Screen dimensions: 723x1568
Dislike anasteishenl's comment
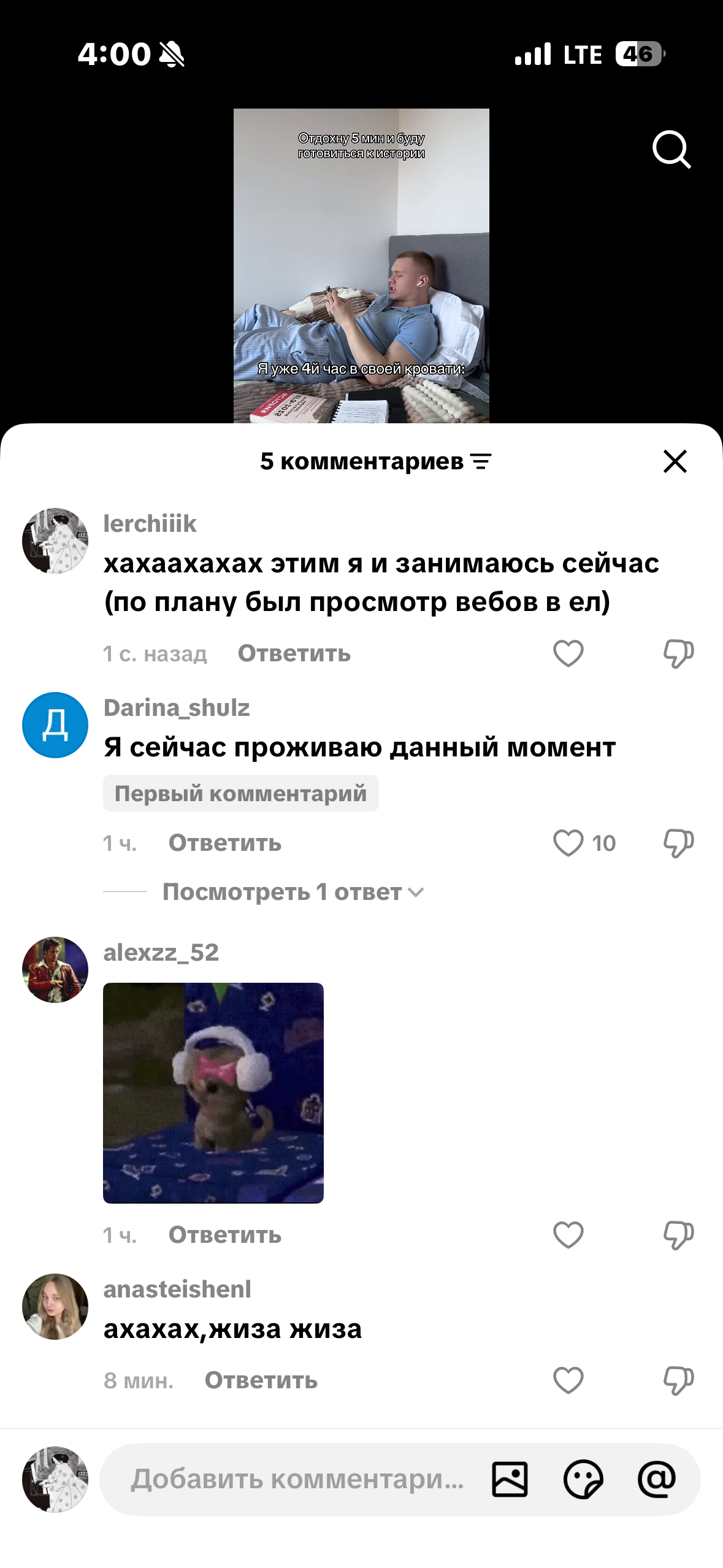coord(678,1380)
